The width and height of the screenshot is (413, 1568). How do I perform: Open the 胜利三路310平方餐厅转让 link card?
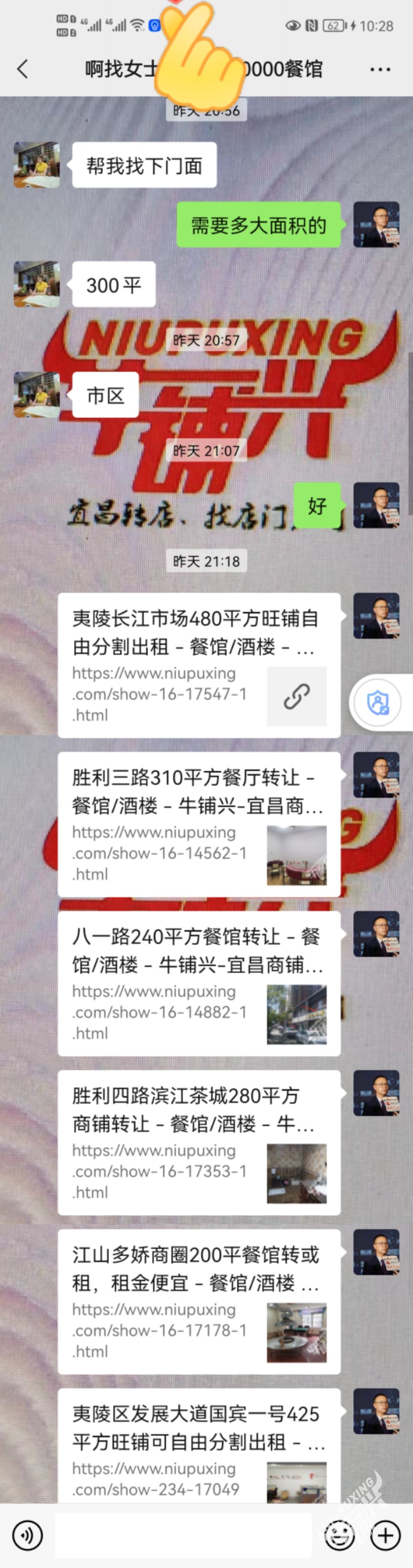coord(198,824)
